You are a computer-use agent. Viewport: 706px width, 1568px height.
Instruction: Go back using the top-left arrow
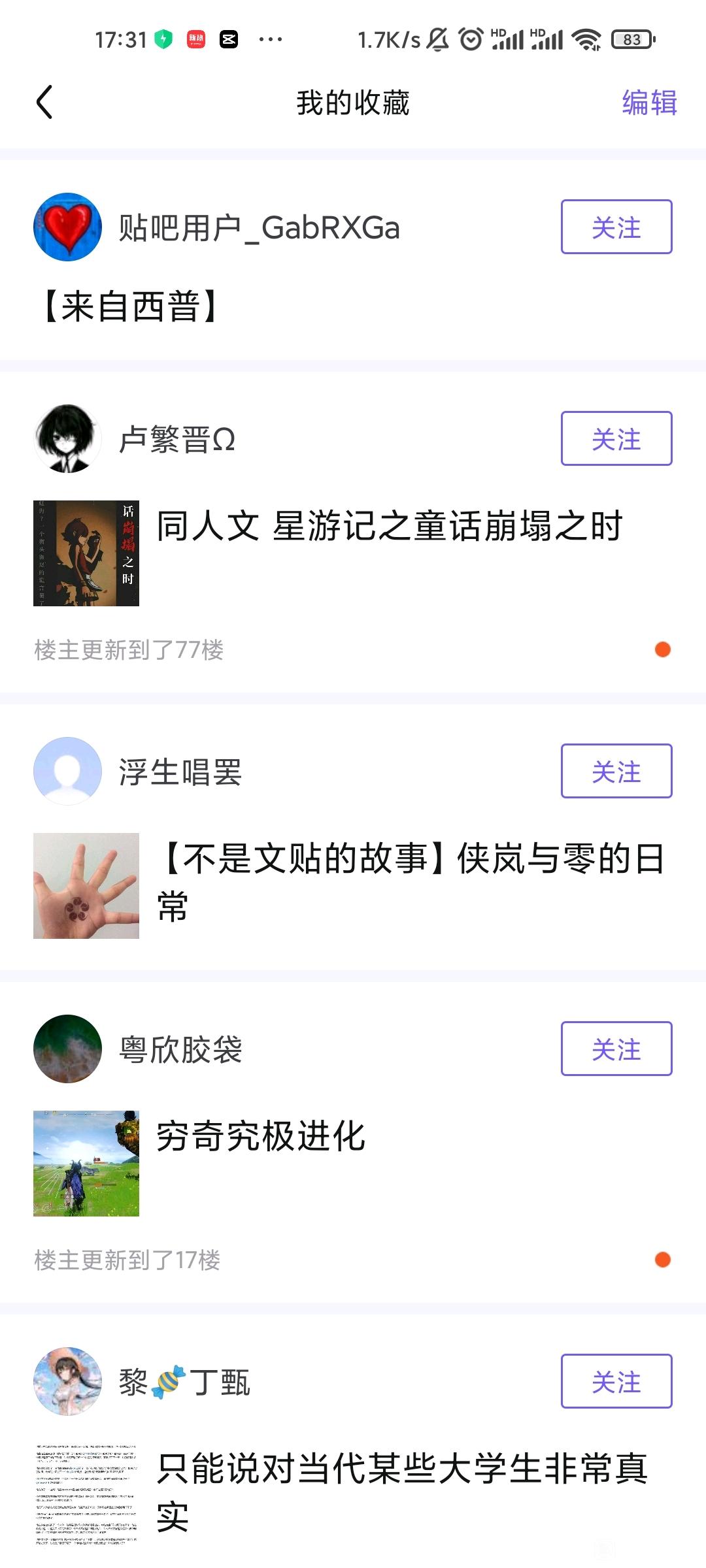coord(44,103)
